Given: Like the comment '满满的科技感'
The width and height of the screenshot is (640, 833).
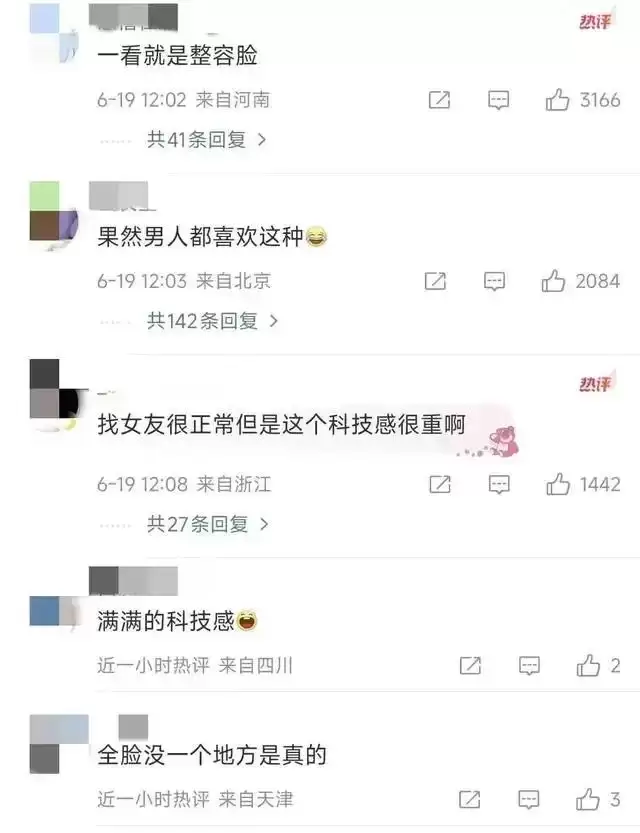Looking at the screenshot, I should coord(588,665).
